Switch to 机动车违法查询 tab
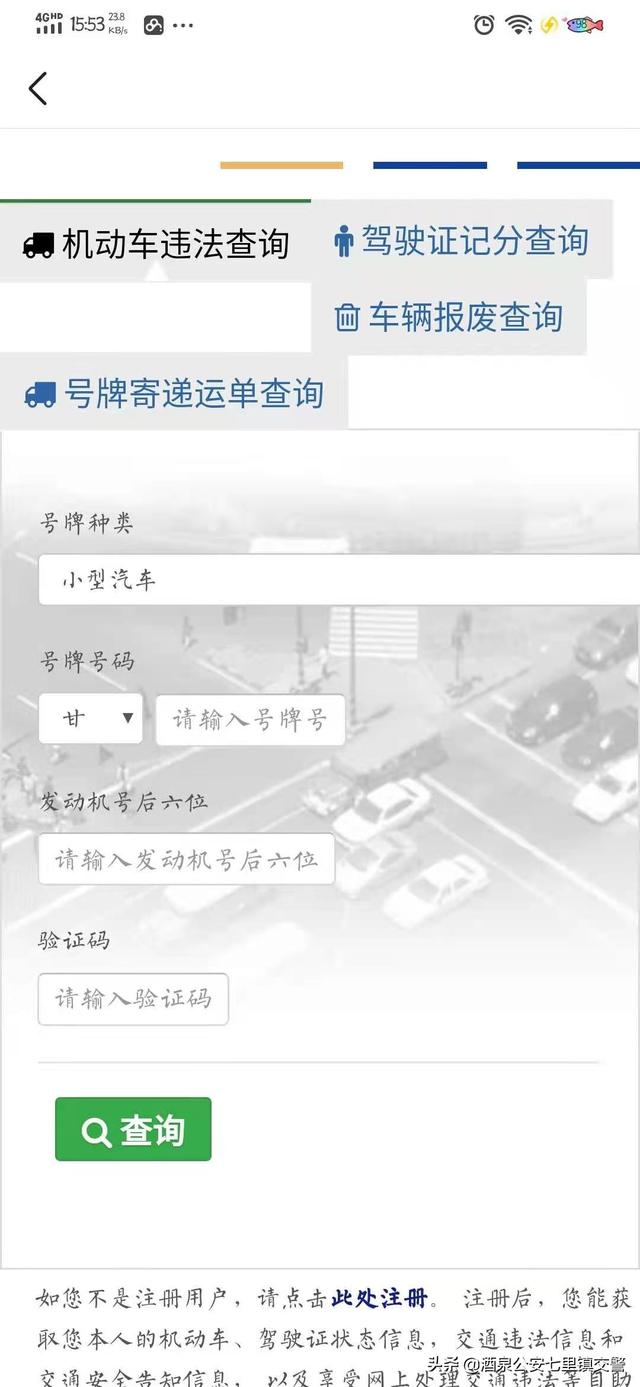The height and width of the screenshot is (1387, 640). [156, 243]
